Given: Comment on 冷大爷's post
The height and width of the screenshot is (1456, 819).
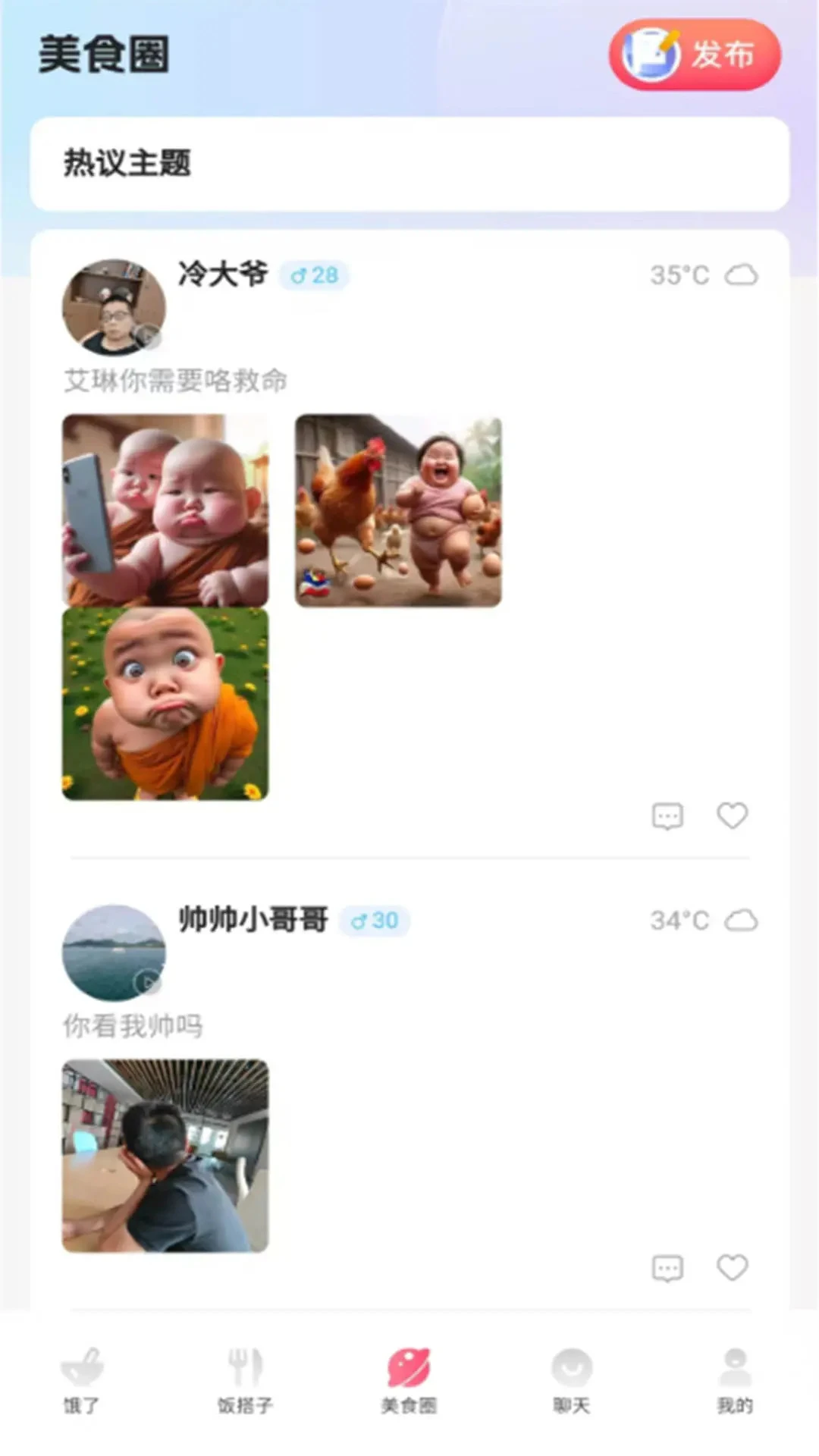Looking at the screenshot, I should (x=667, y=816).
